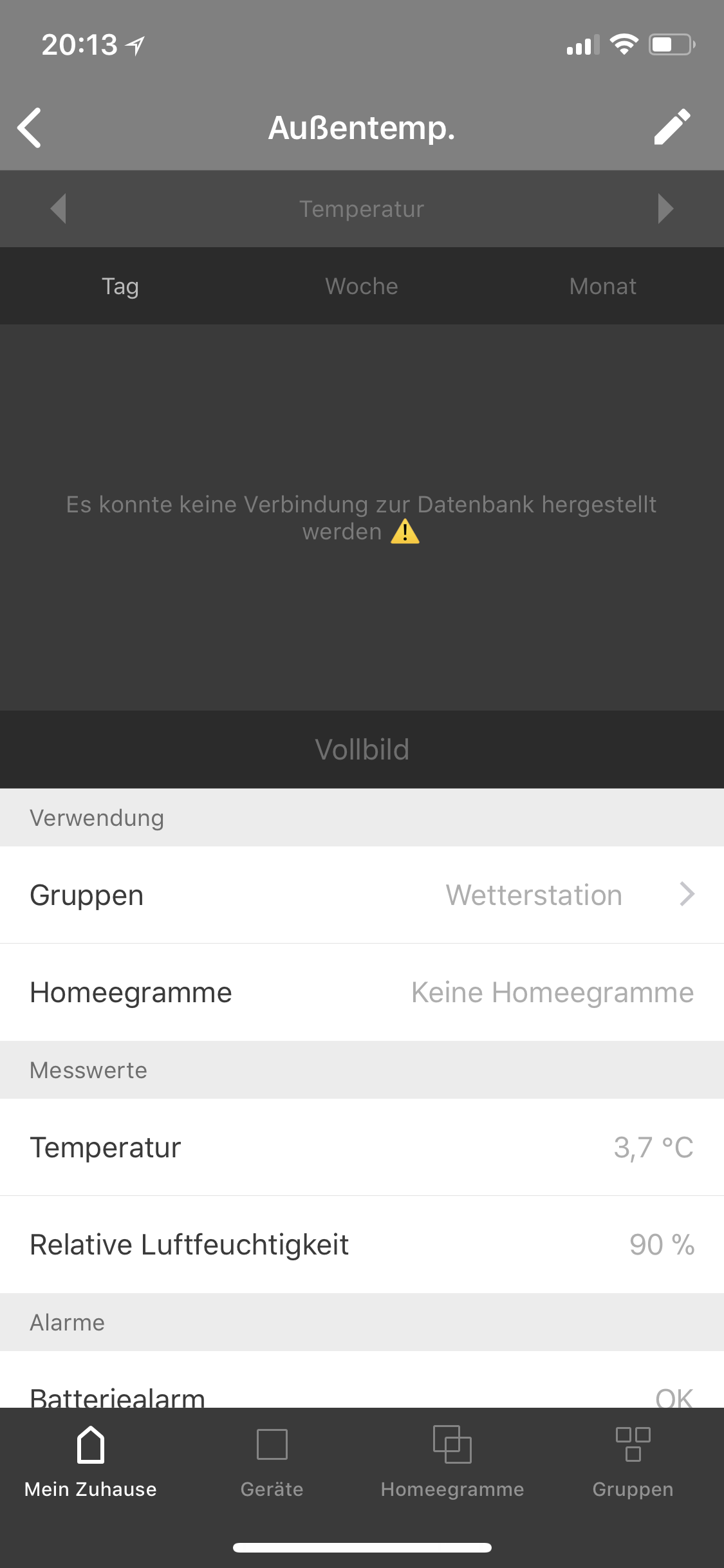Select the Tag time range
This screenshot has width=724, height=1568.
coord(120,286)
